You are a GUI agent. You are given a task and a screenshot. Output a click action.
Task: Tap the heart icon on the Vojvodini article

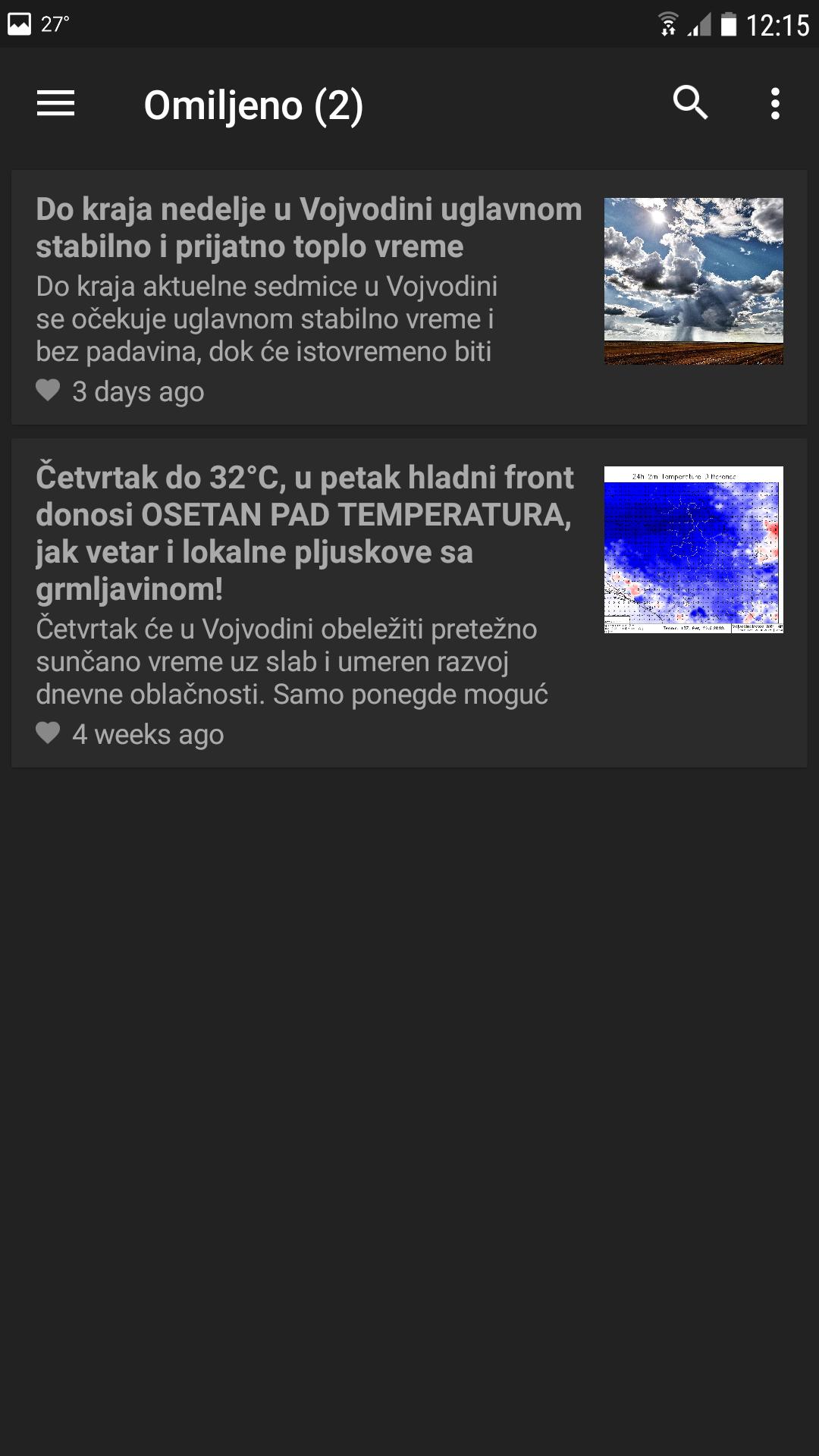[x=49, y=391]
